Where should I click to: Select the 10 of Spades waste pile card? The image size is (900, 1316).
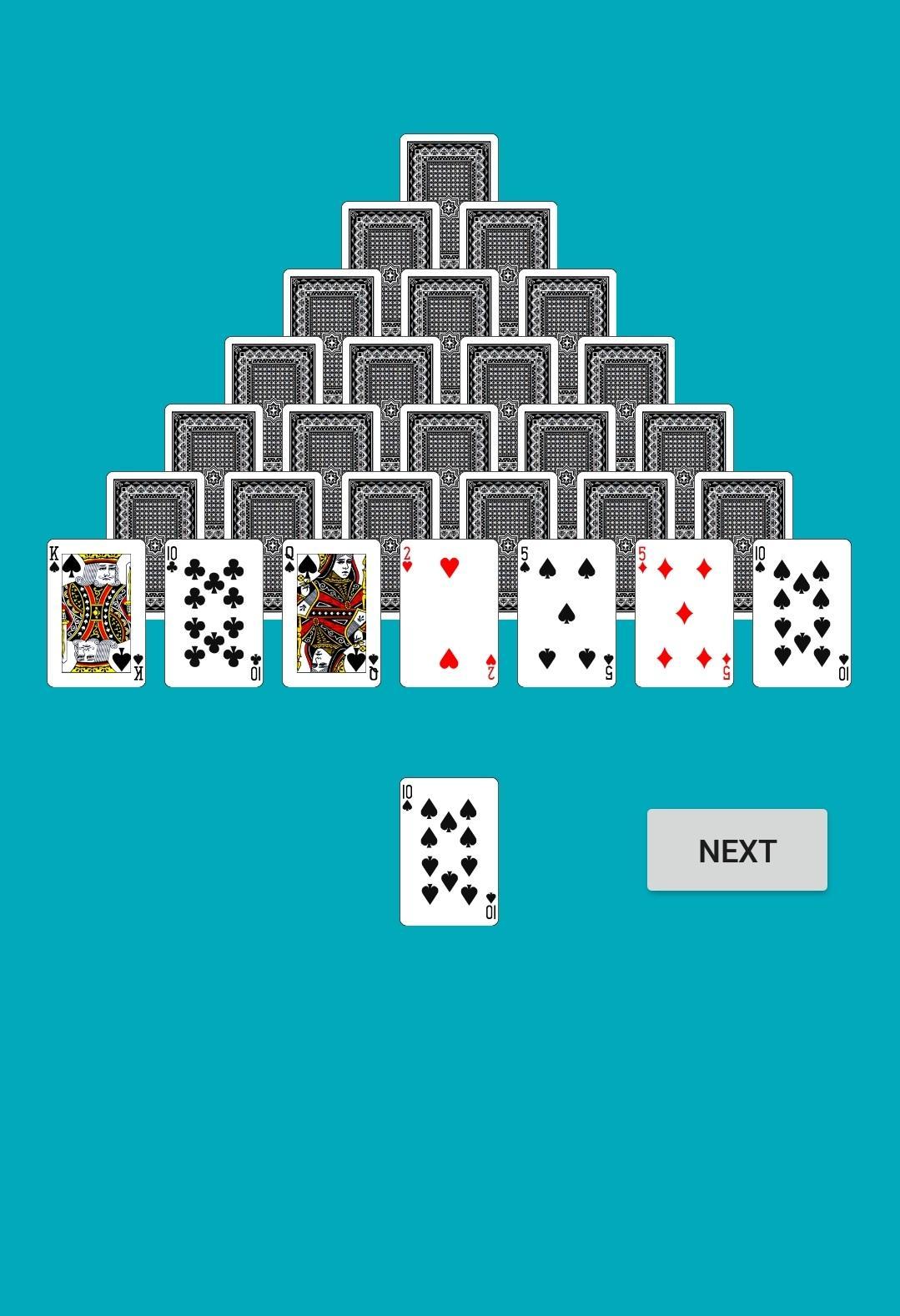pos(448,849)
